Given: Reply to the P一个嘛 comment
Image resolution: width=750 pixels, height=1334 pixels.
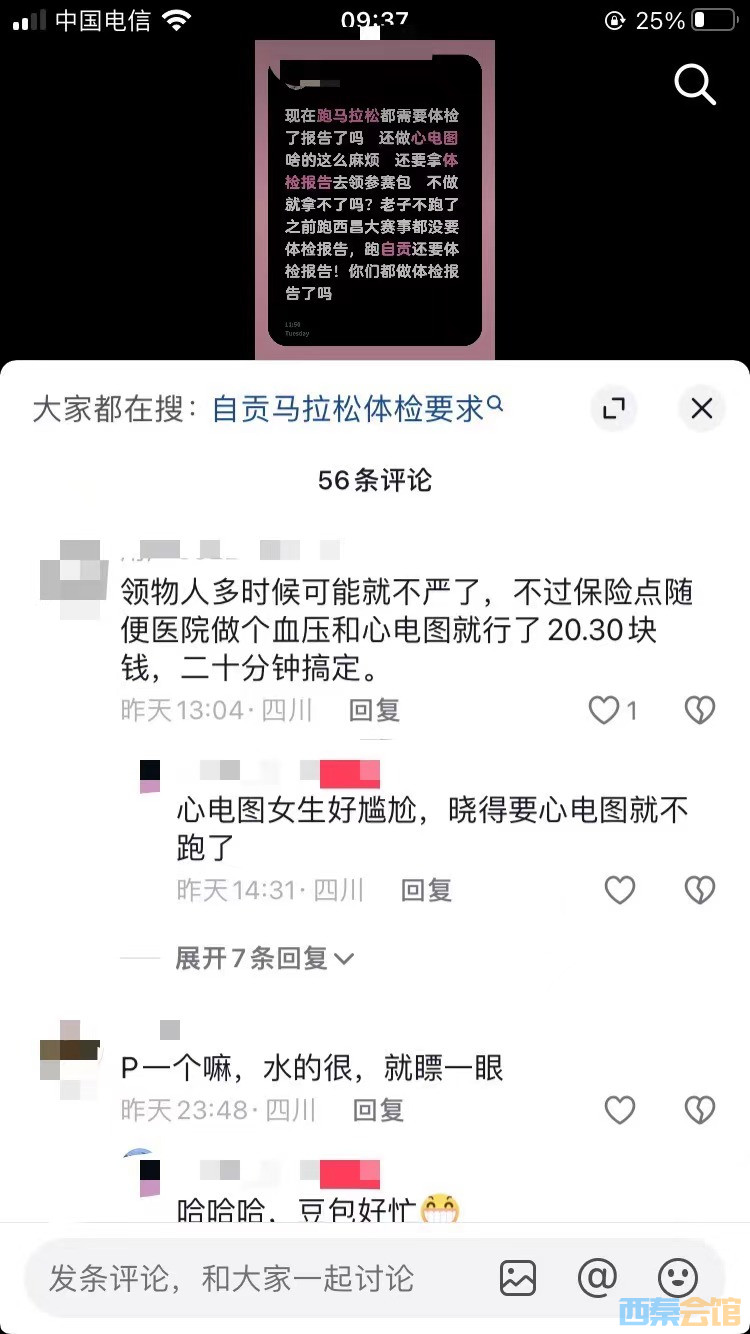Looking at the screenshot, I should click(378, 1109).
